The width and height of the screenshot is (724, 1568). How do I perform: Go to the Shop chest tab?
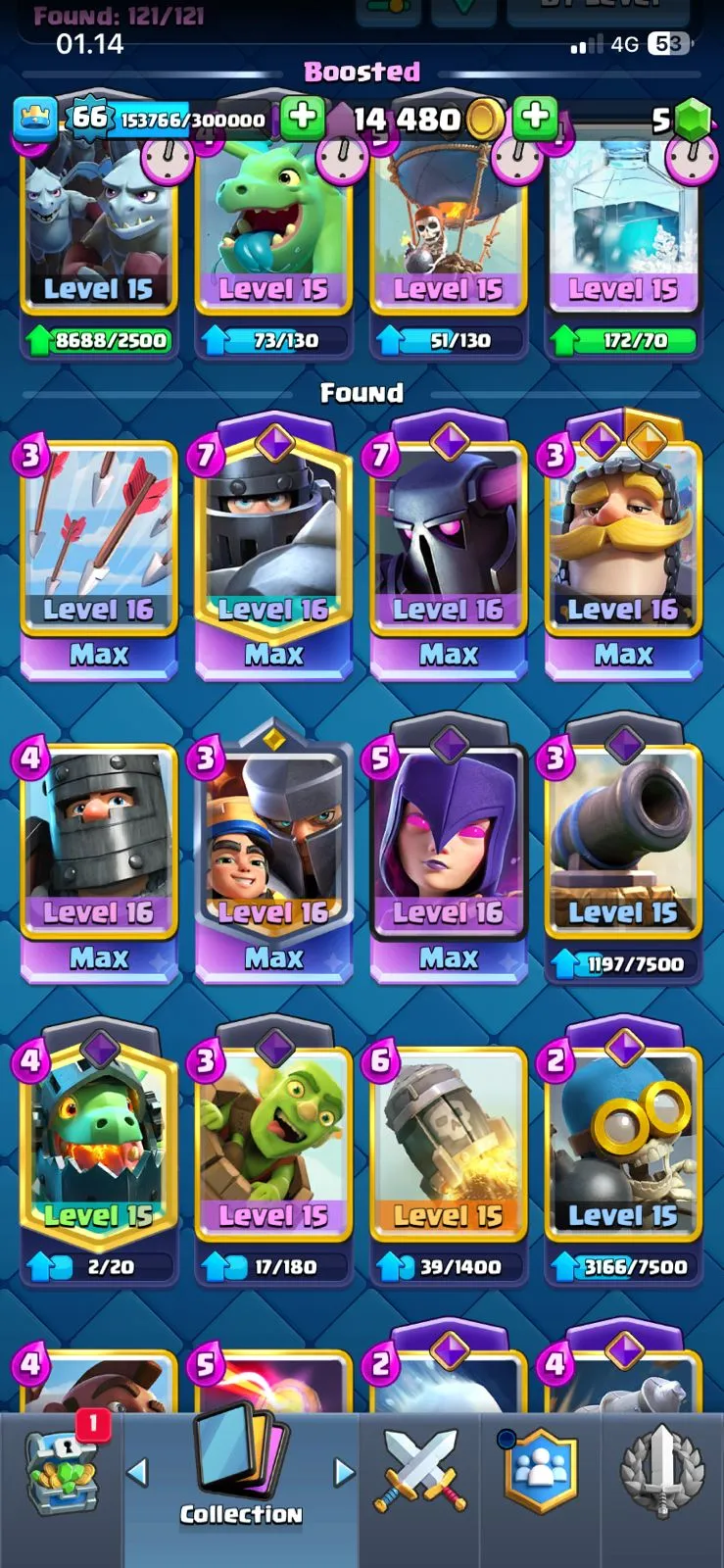click(63, 1470)
